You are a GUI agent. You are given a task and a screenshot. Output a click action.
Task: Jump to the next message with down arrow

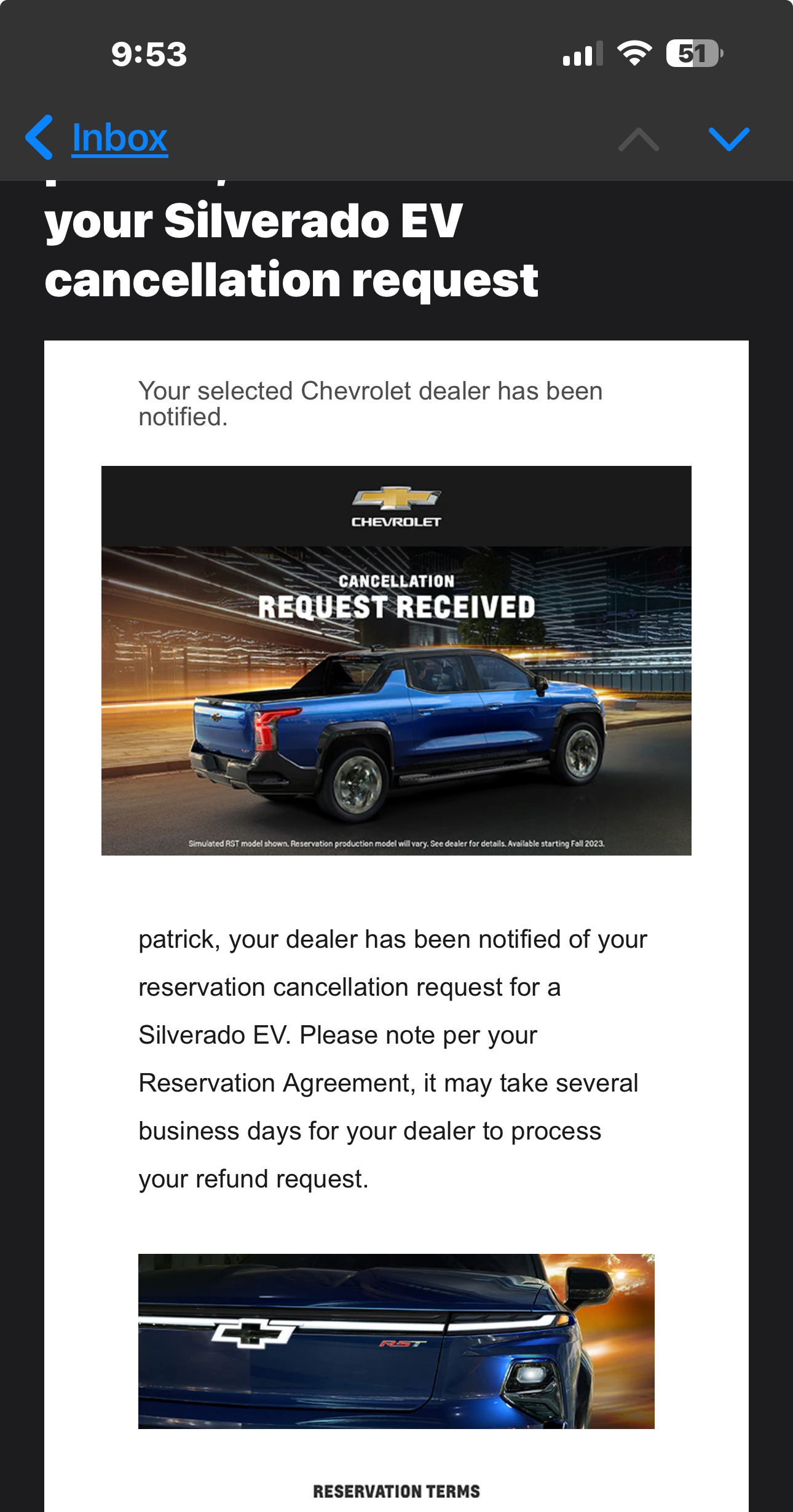(728, 139)
